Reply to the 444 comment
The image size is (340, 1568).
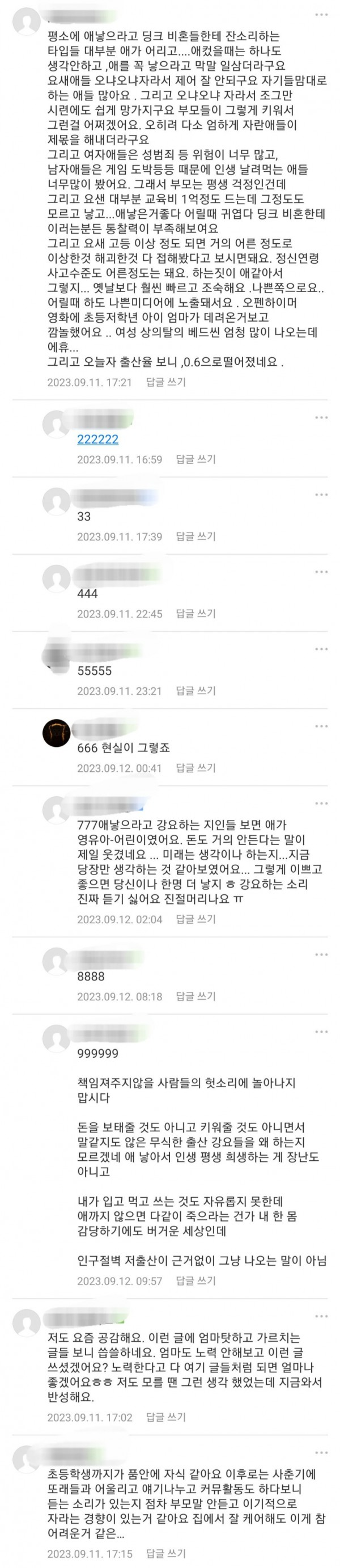point(195,614)
